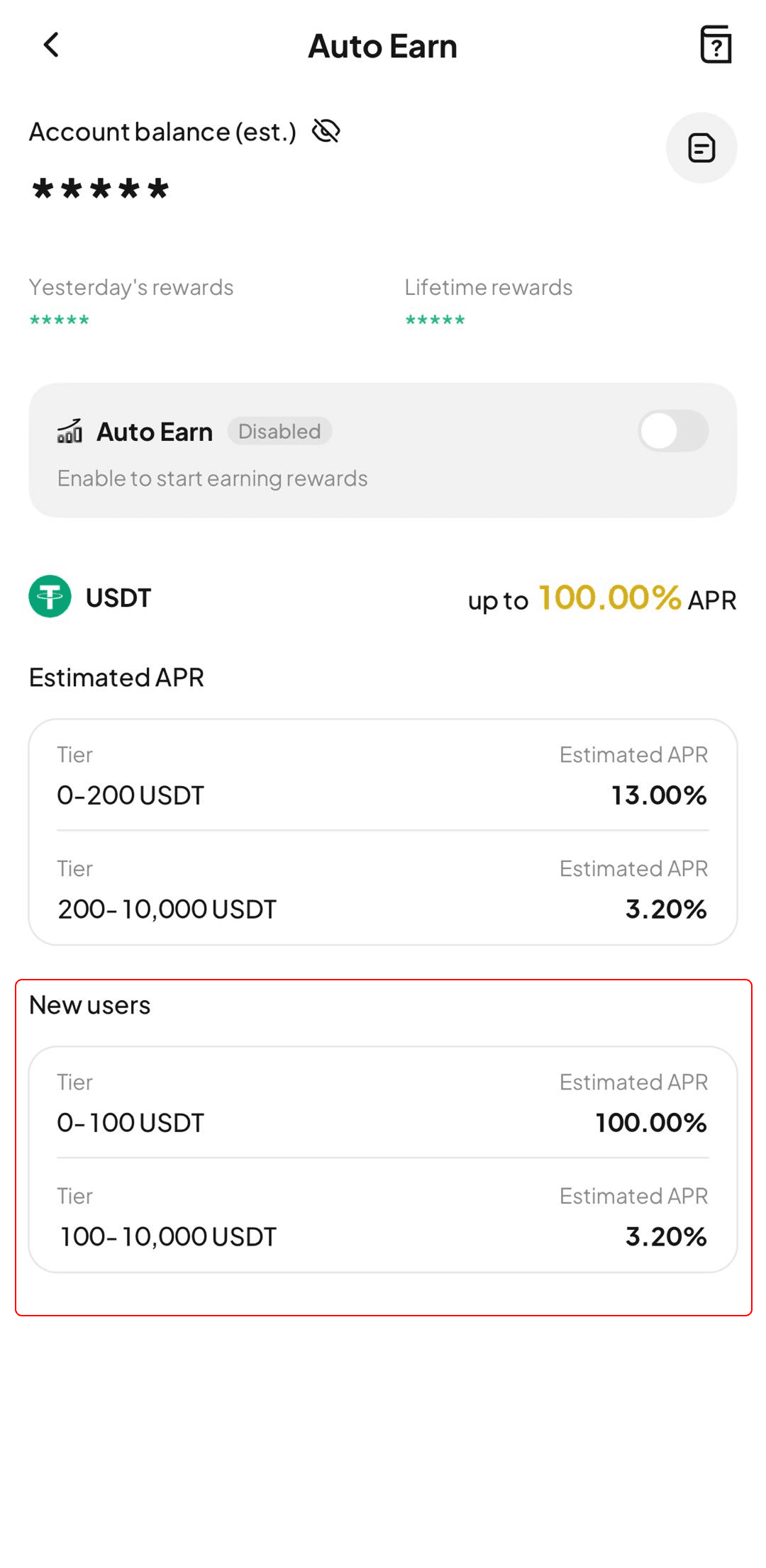
Task: Click the Yesterday's rewards masked value
Action: pyautogui.click(x=59, y=320)
